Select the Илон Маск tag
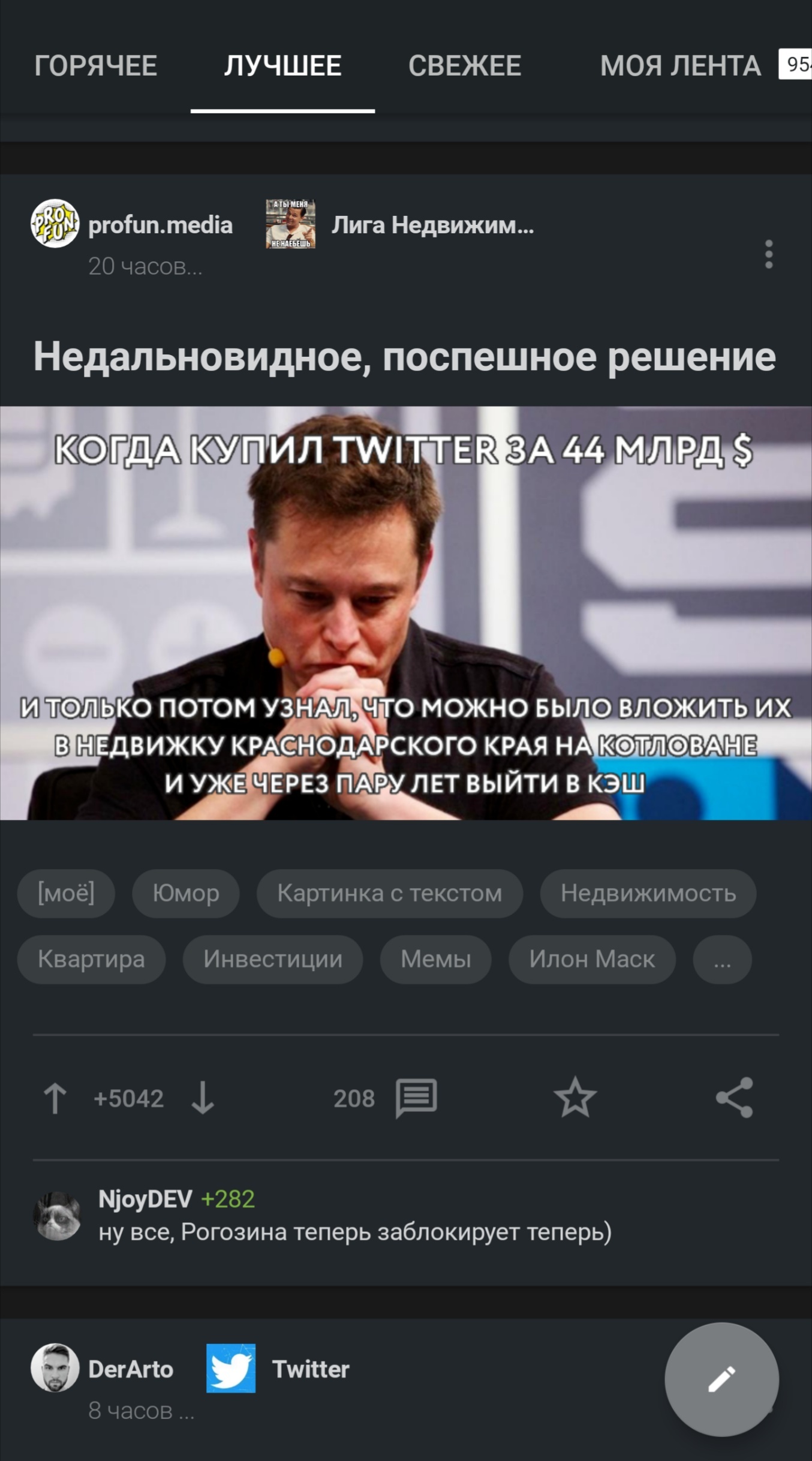Viewport: 812px width, 1461px height. [591, 959]
